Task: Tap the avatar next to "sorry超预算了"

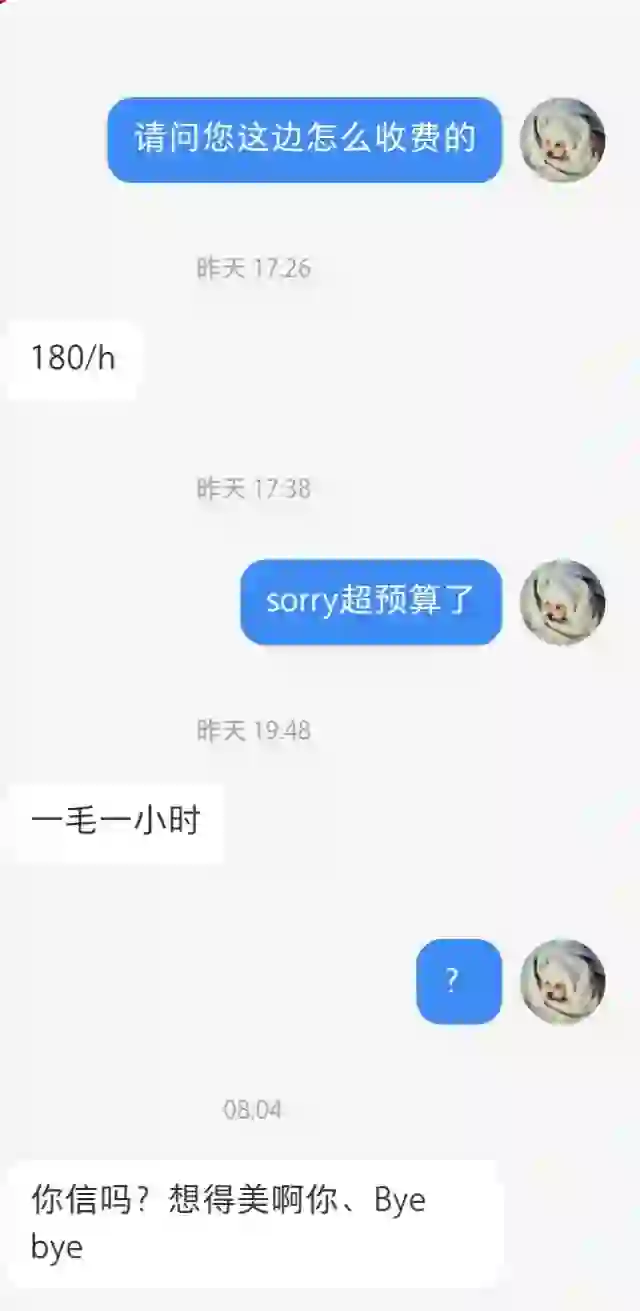Action: [x=563, y=602]
